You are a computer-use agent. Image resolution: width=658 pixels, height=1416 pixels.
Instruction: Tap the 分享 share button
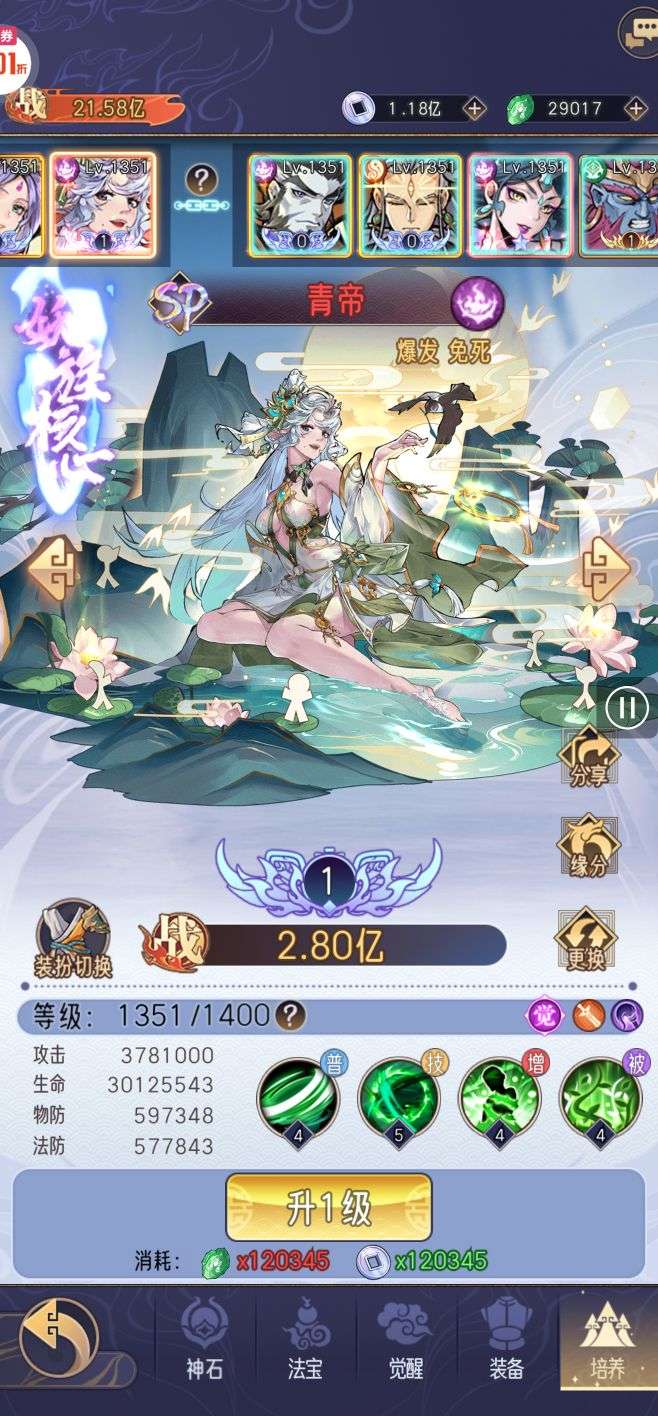click(588, 757)
